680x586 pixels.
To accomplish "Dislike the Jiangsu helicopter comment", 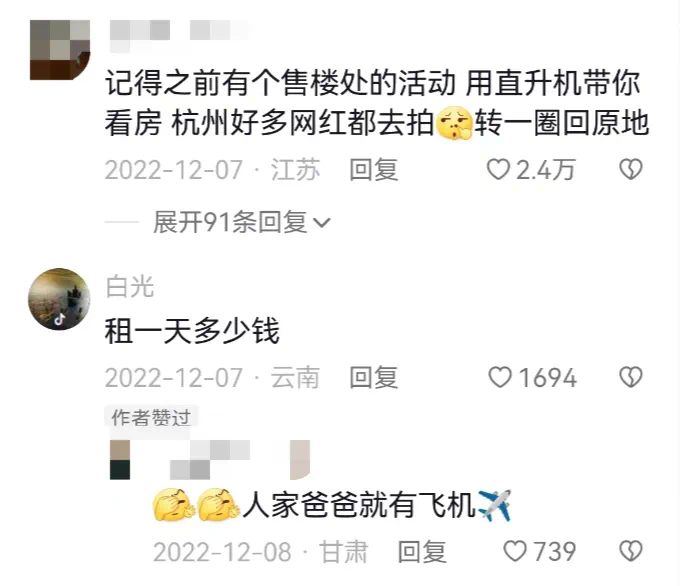I will point(630,171).
